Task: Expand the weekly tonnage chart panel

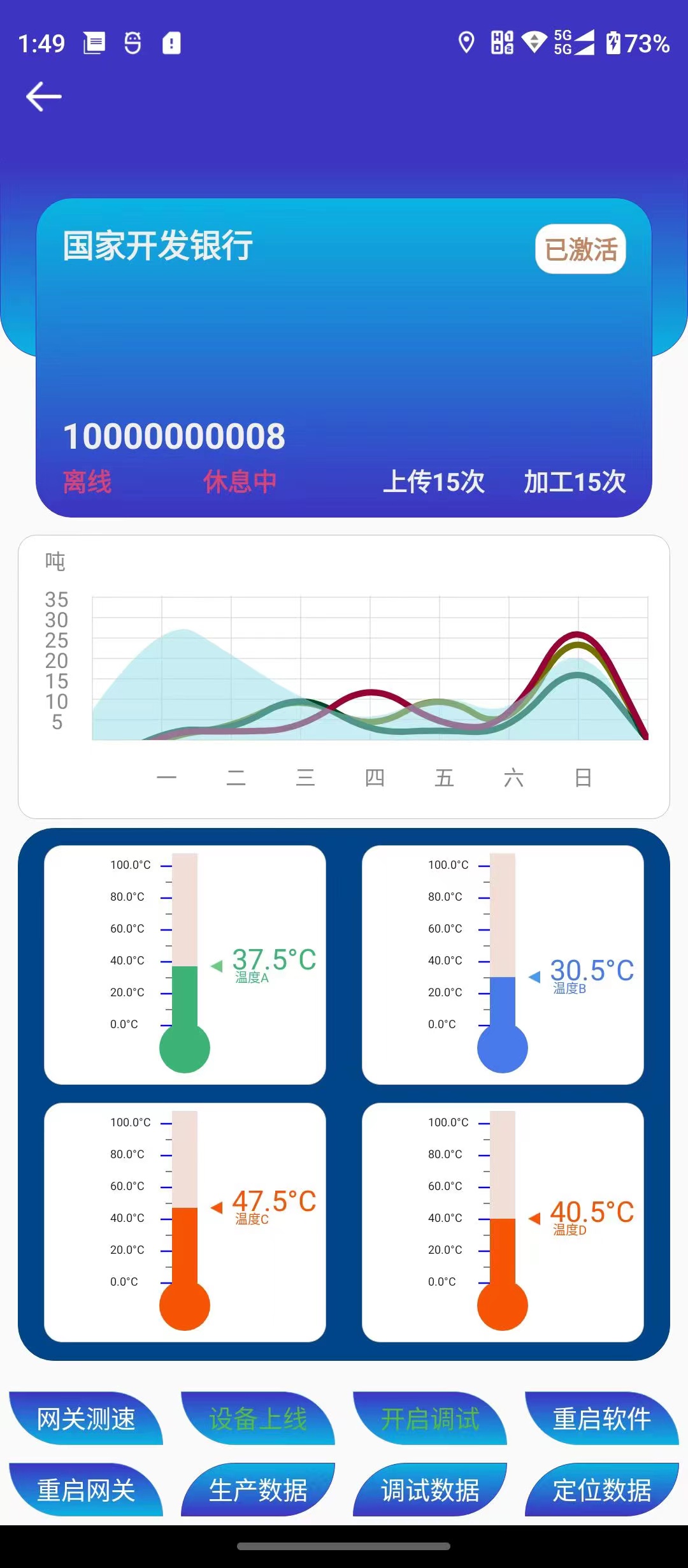Action: [344, 676]
